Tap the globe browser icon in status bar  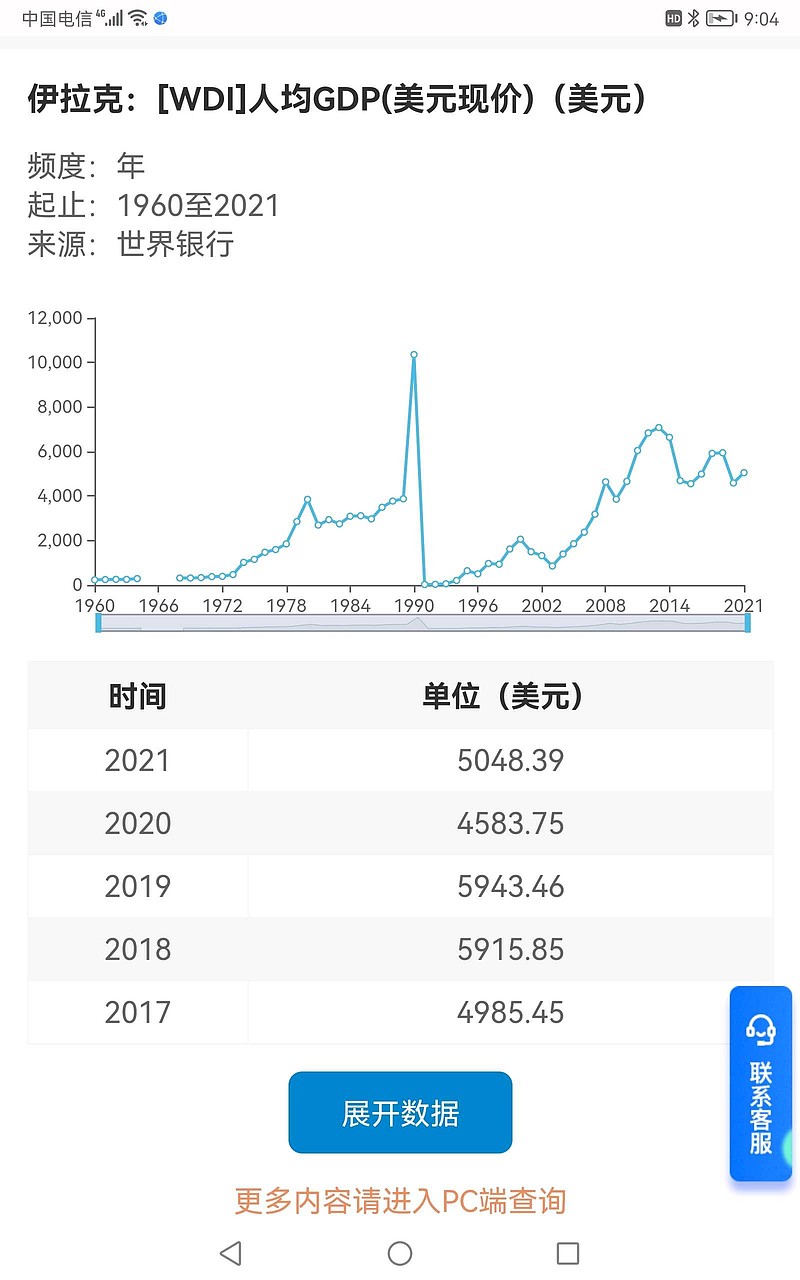[159, 17]
